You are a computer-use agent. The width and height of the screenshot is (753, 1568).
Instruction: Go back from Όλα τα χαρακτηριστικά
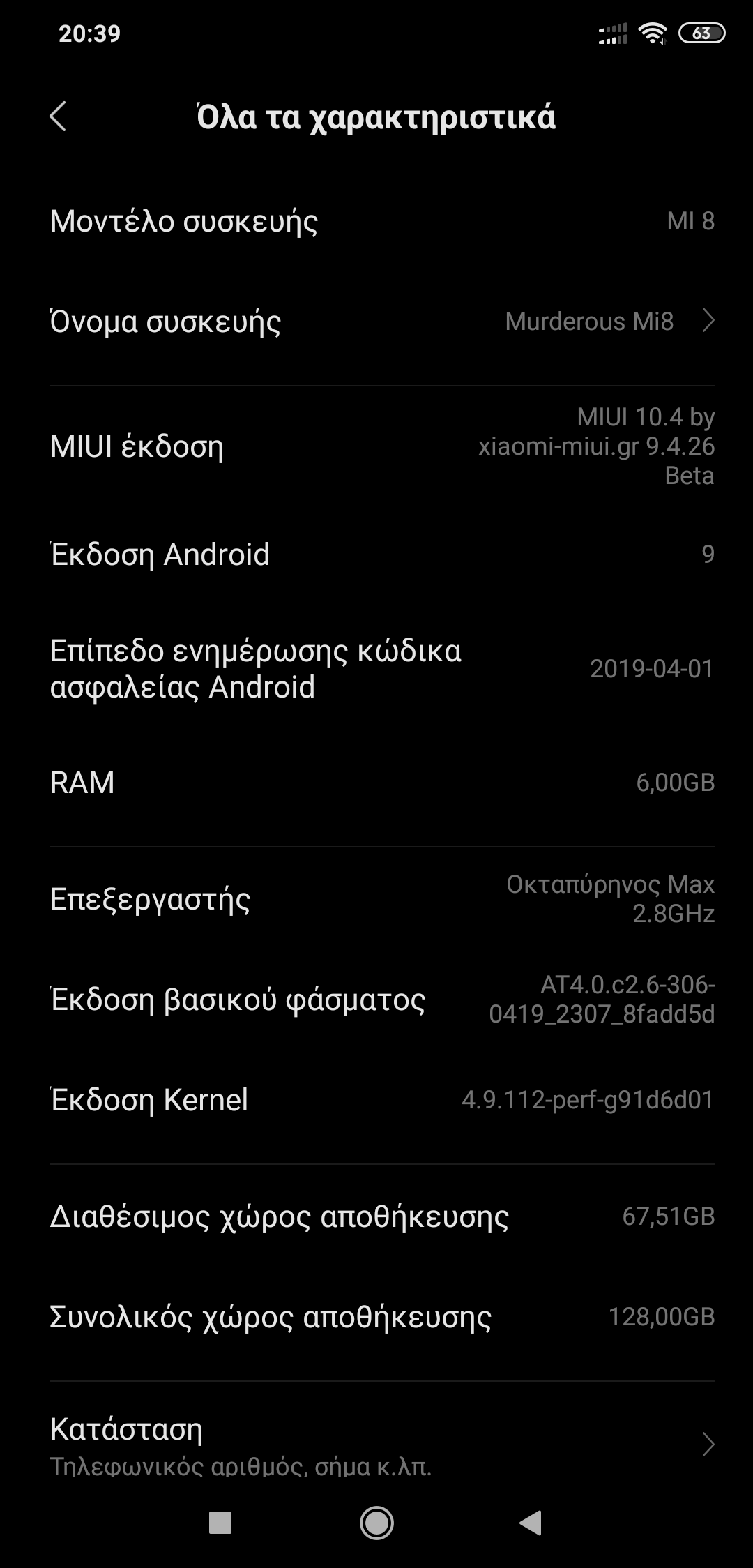pos(59,116)
